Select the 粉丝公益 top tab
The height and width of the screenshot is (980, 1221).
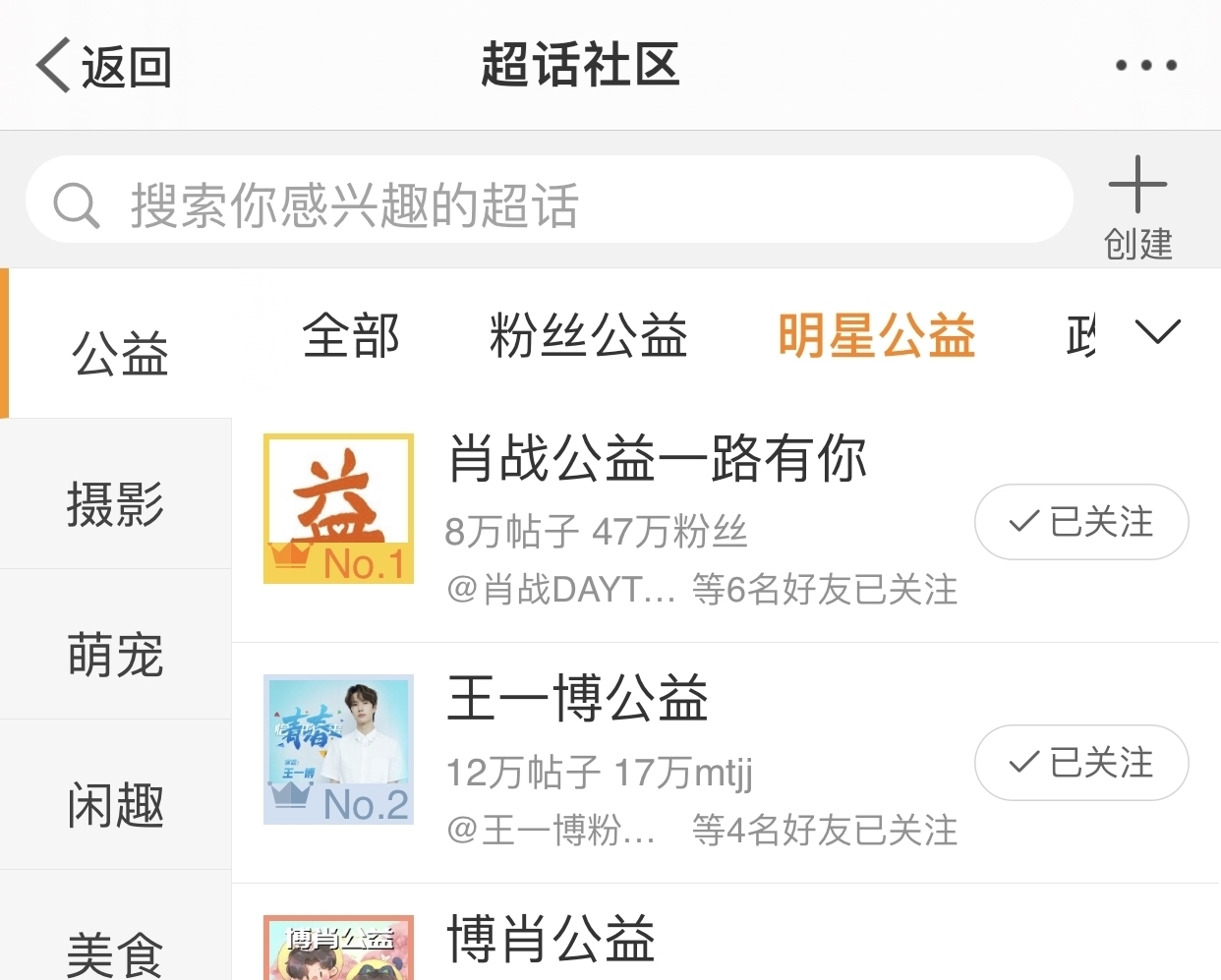click(588, 335)
